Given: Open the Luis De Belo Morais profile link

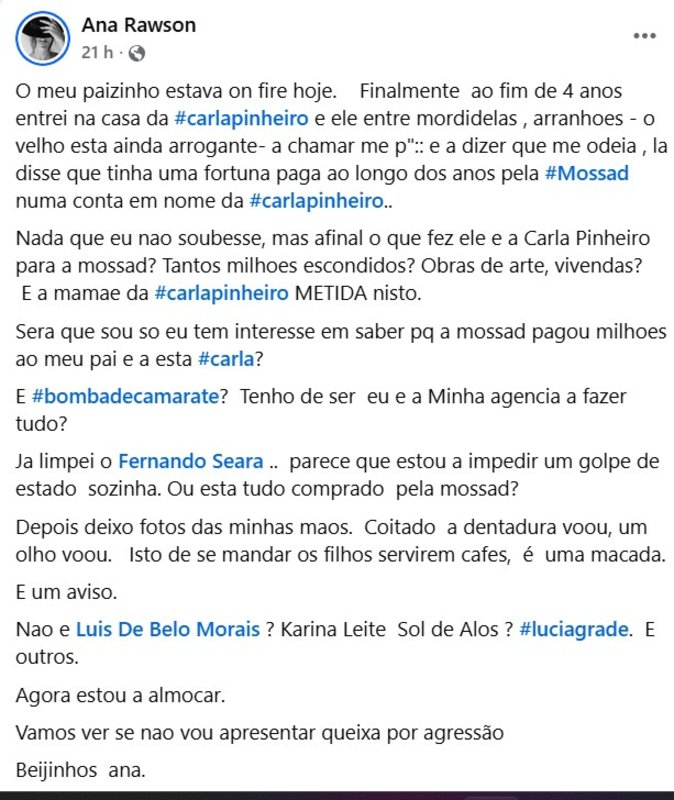Looking at the screenshot, I should [x=168, y=629].
